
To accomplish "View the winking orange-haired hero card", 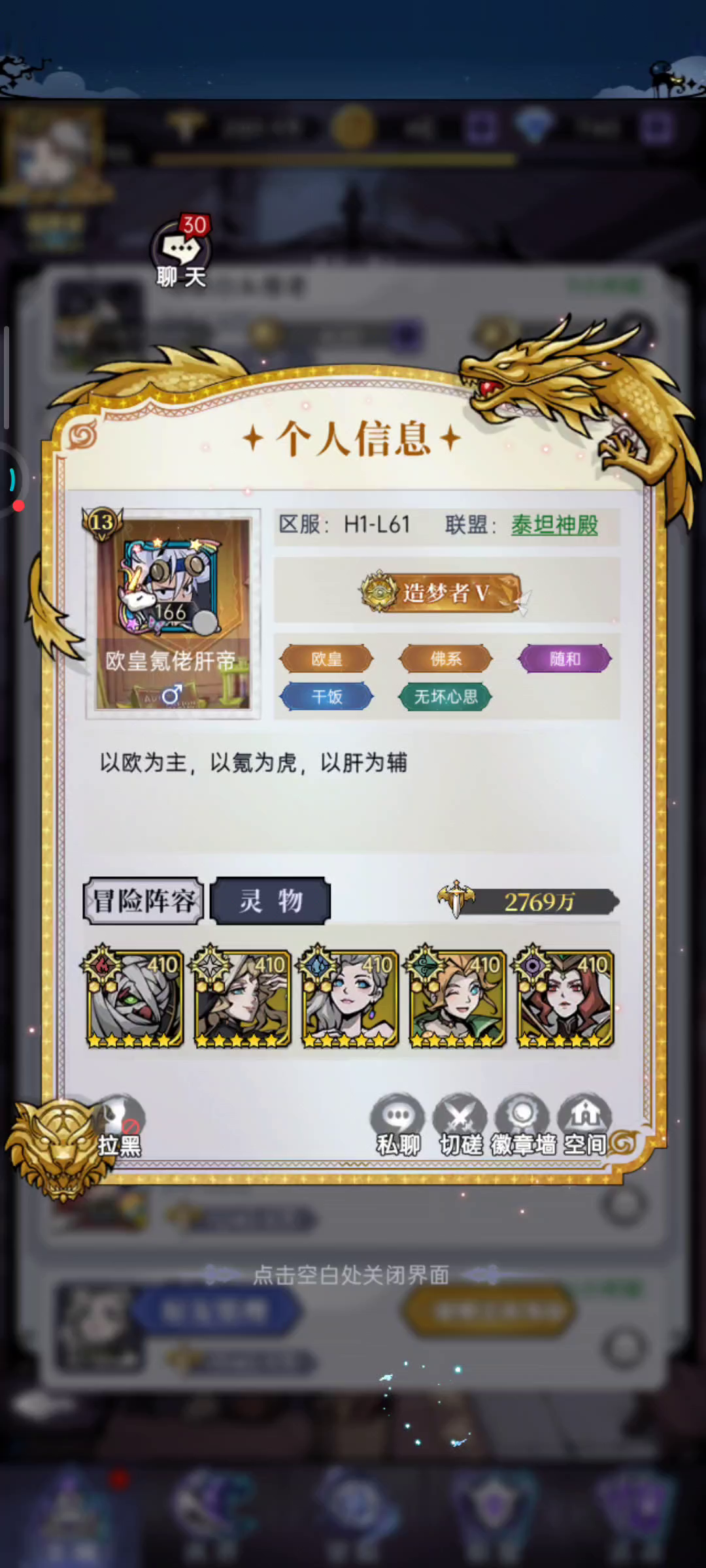I will 456,997.
